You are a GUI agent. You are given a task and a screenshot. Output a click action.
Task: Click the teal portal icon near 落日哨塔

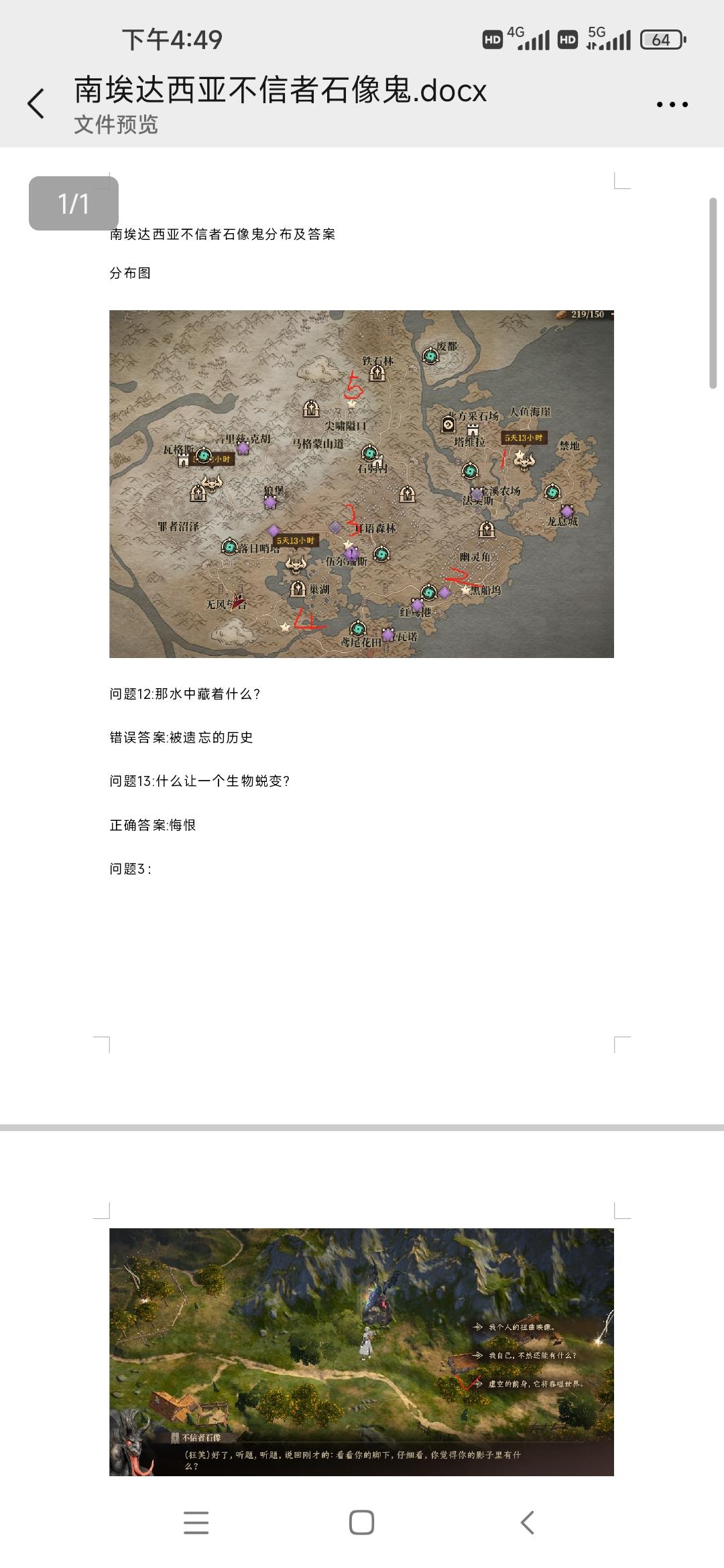(x=228, y=548)
